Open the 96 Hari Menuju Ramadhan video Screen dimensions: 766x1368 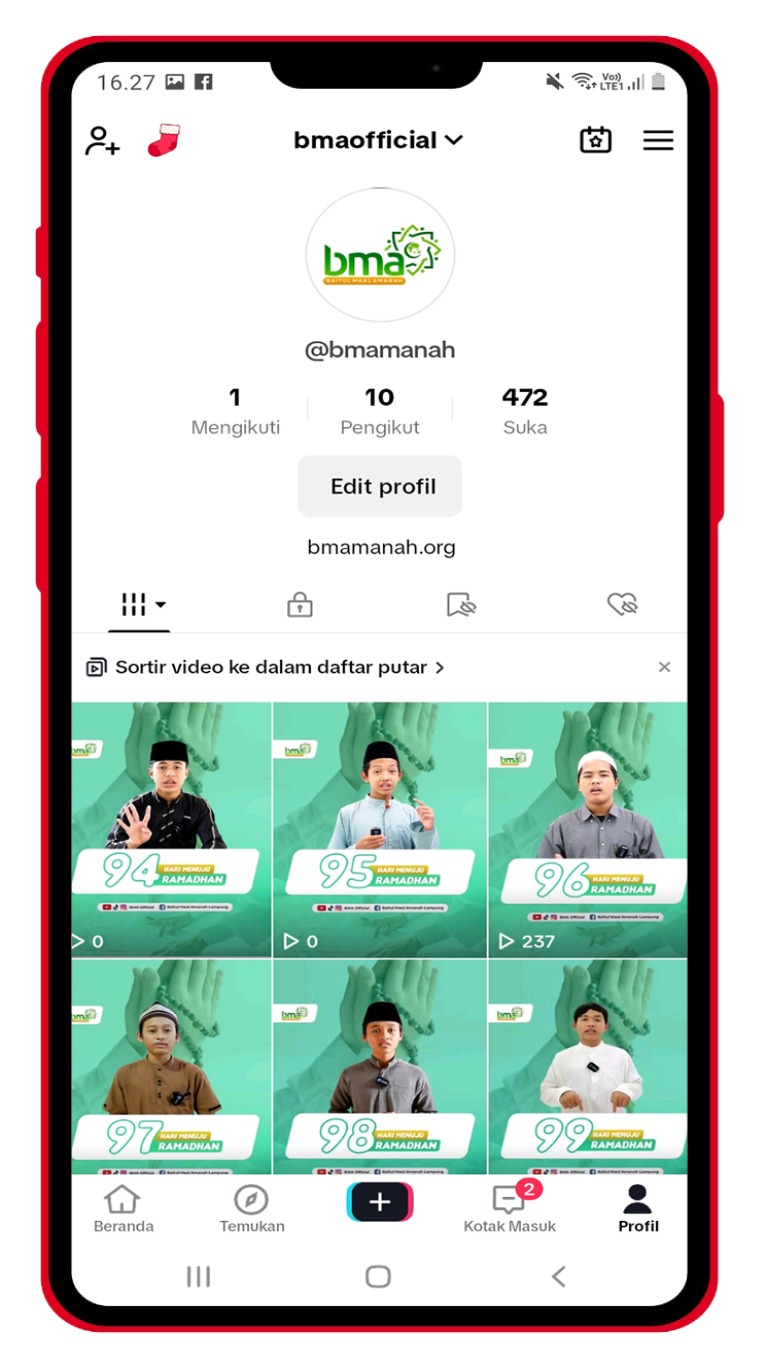588,830
